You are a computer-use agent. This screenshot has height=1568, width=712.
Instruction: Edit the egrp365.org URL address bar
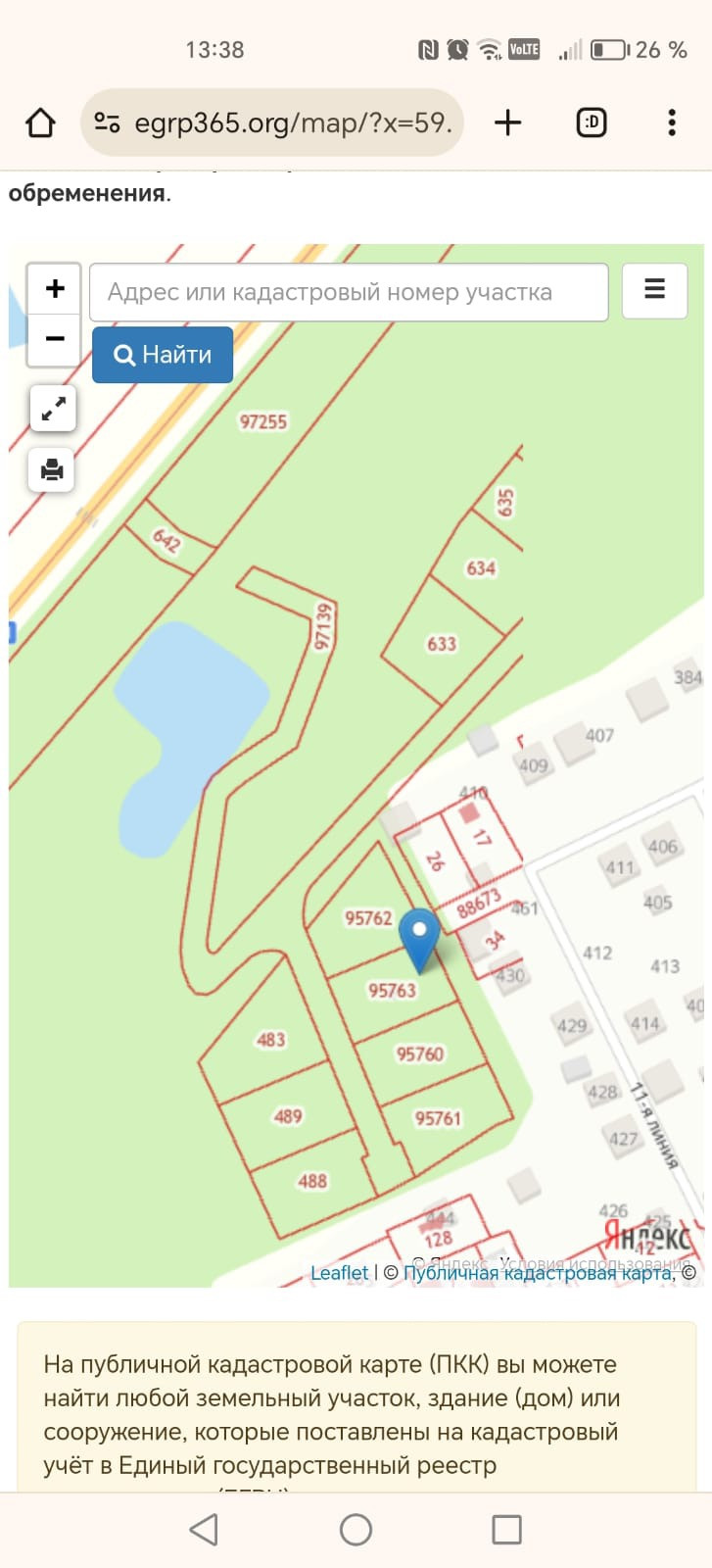292,122
